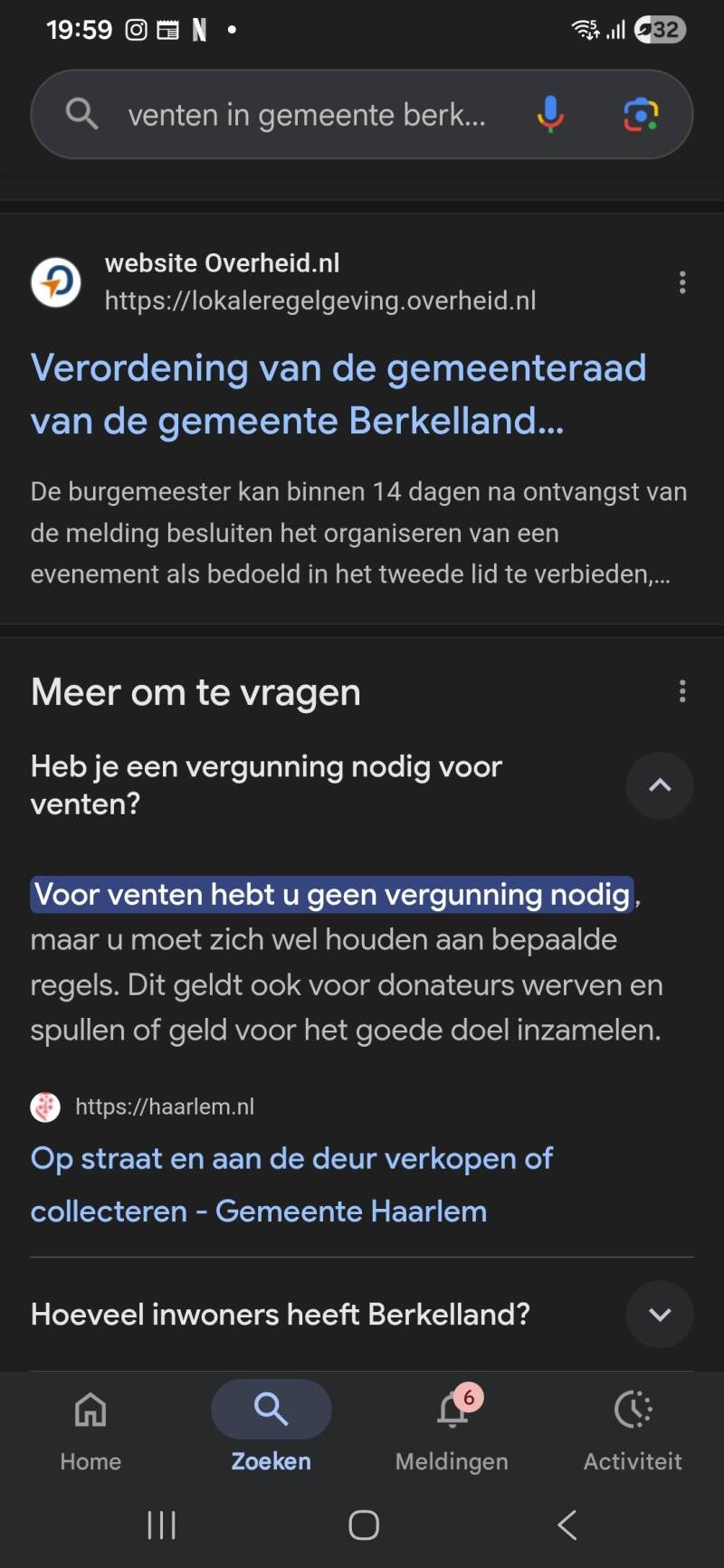The width and height of the screenshot is (724, 1568).
Task: Show recent apps from the navigation bar
Action: pos(161,1525)
